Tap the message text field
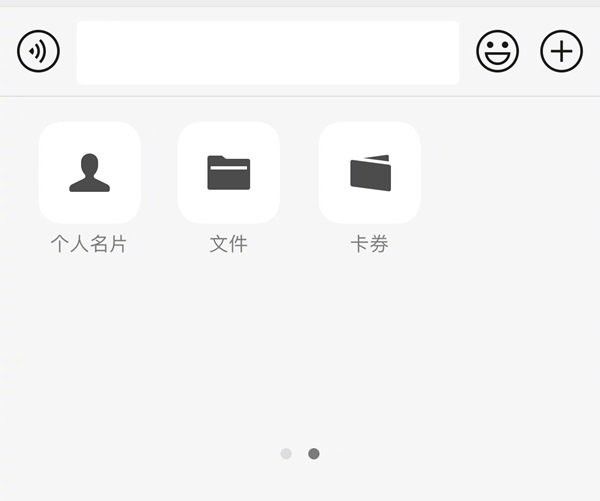Screen dimensions: 600x501 pyautogui.click(x=267, y=53)
